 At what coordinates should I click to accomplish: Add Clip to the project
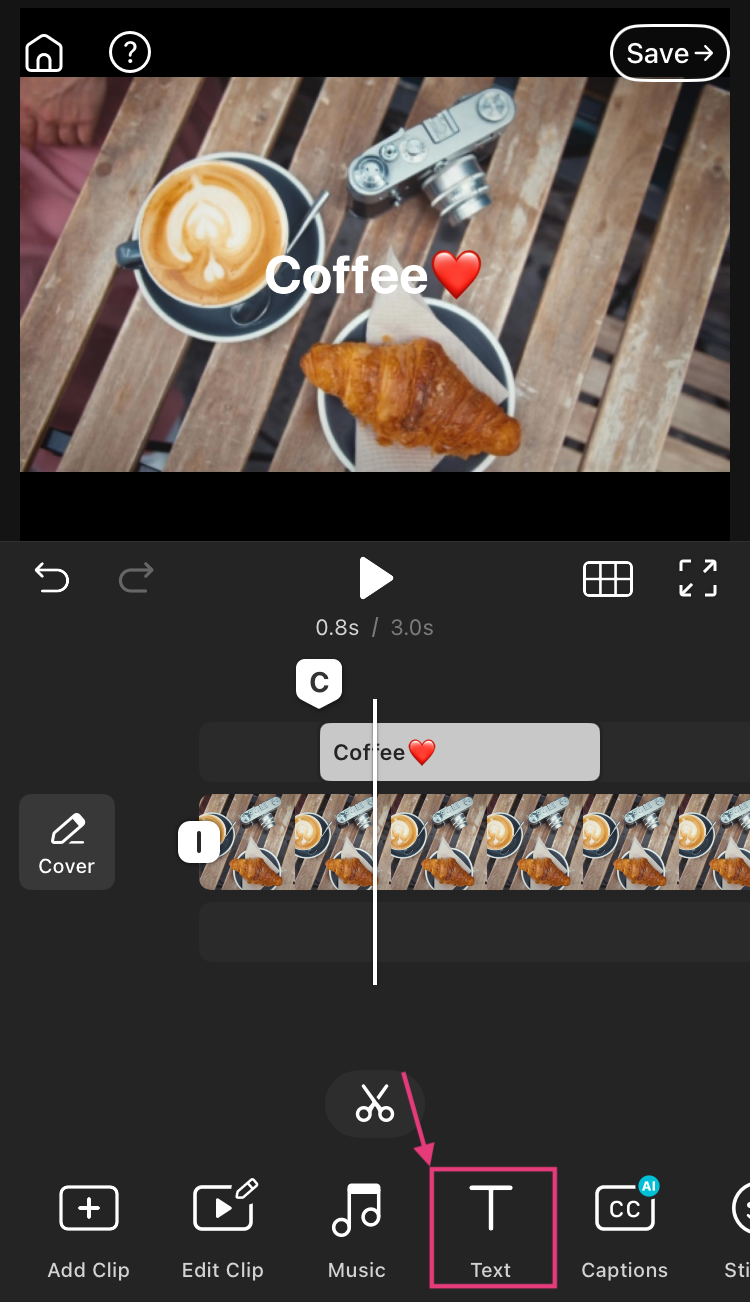click(x=89, y=1229)
